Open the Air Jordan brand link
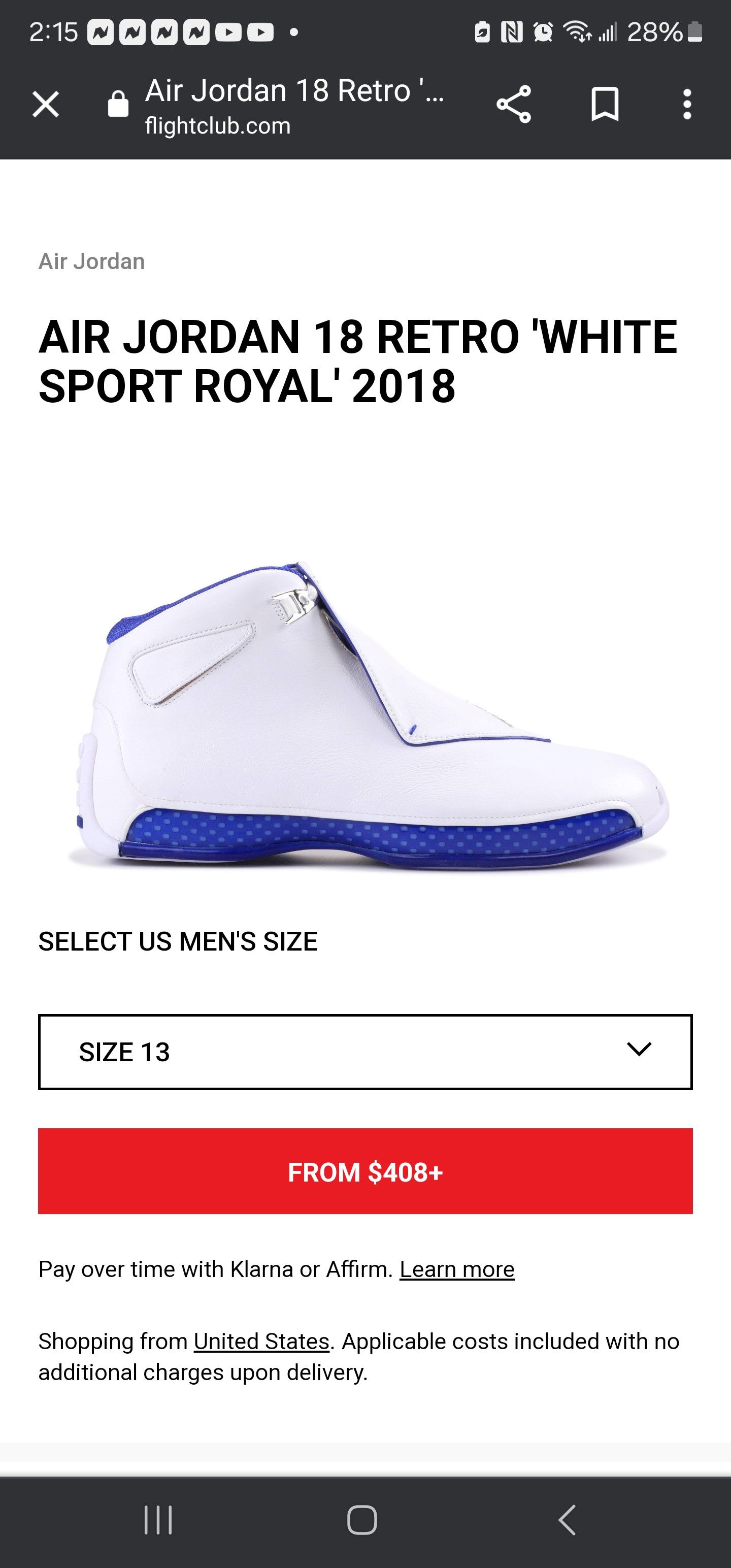Screen dimensions: 731x1568 (91, 261)
